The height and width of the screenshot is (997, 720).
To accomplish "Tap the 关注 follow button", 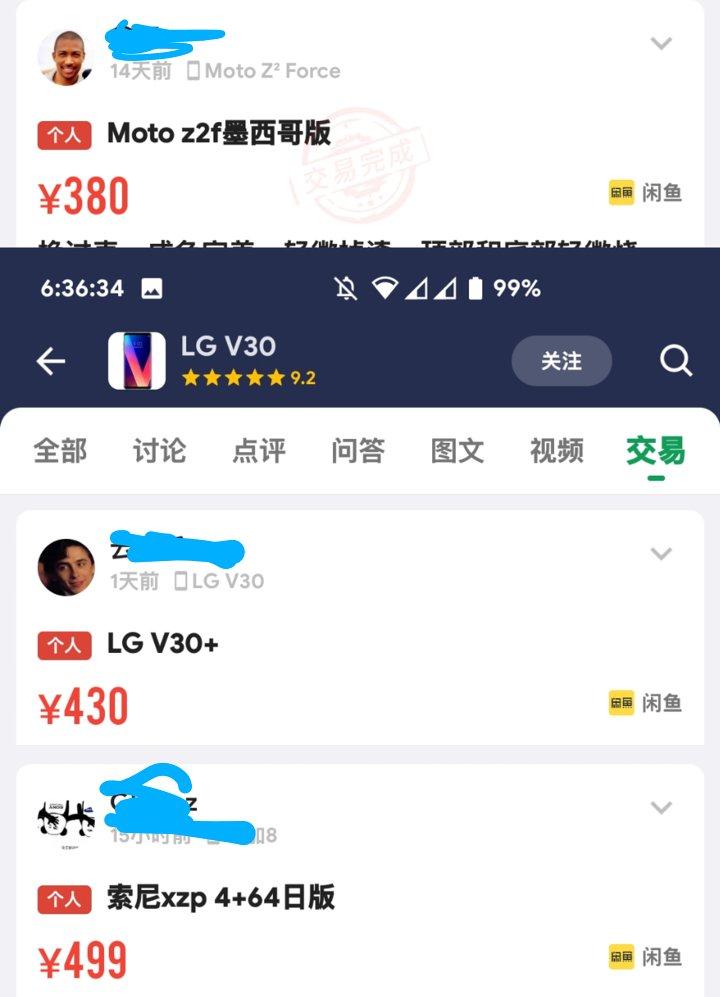I will point(562,362).
